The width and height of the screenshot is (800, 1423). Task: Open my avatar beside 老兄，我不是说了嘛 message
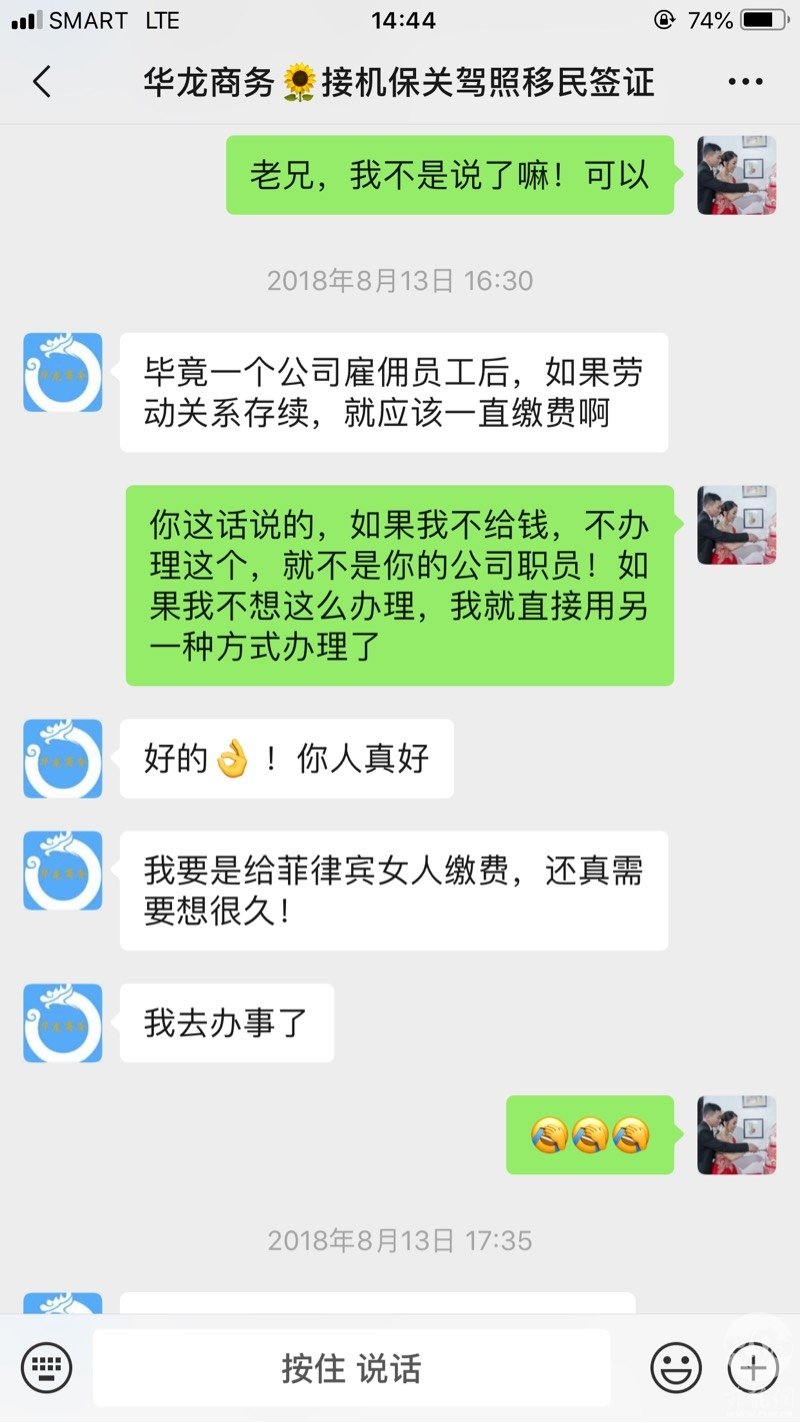click(737, 175)
